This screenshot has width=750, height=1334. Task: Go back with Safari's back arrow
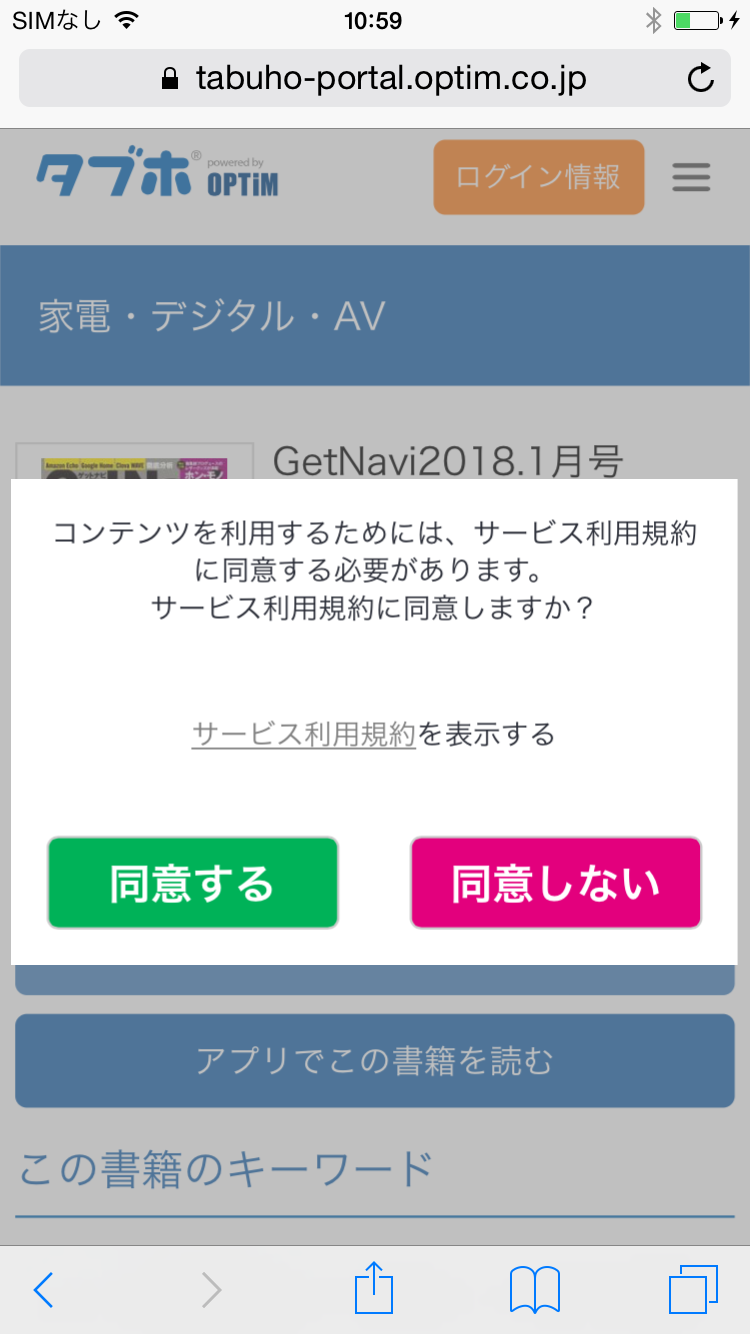(x=43, y=1290)
